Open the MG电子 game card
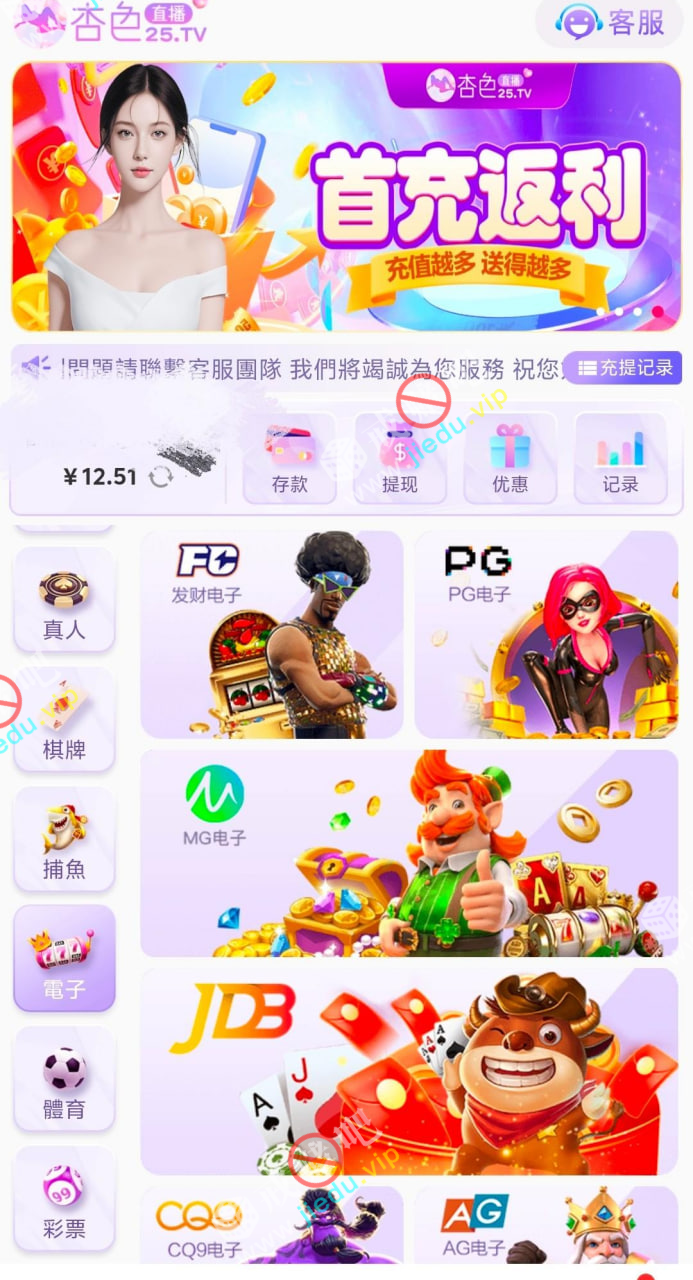The height and width of the screenshot is (1280, 693). [409, 853]
